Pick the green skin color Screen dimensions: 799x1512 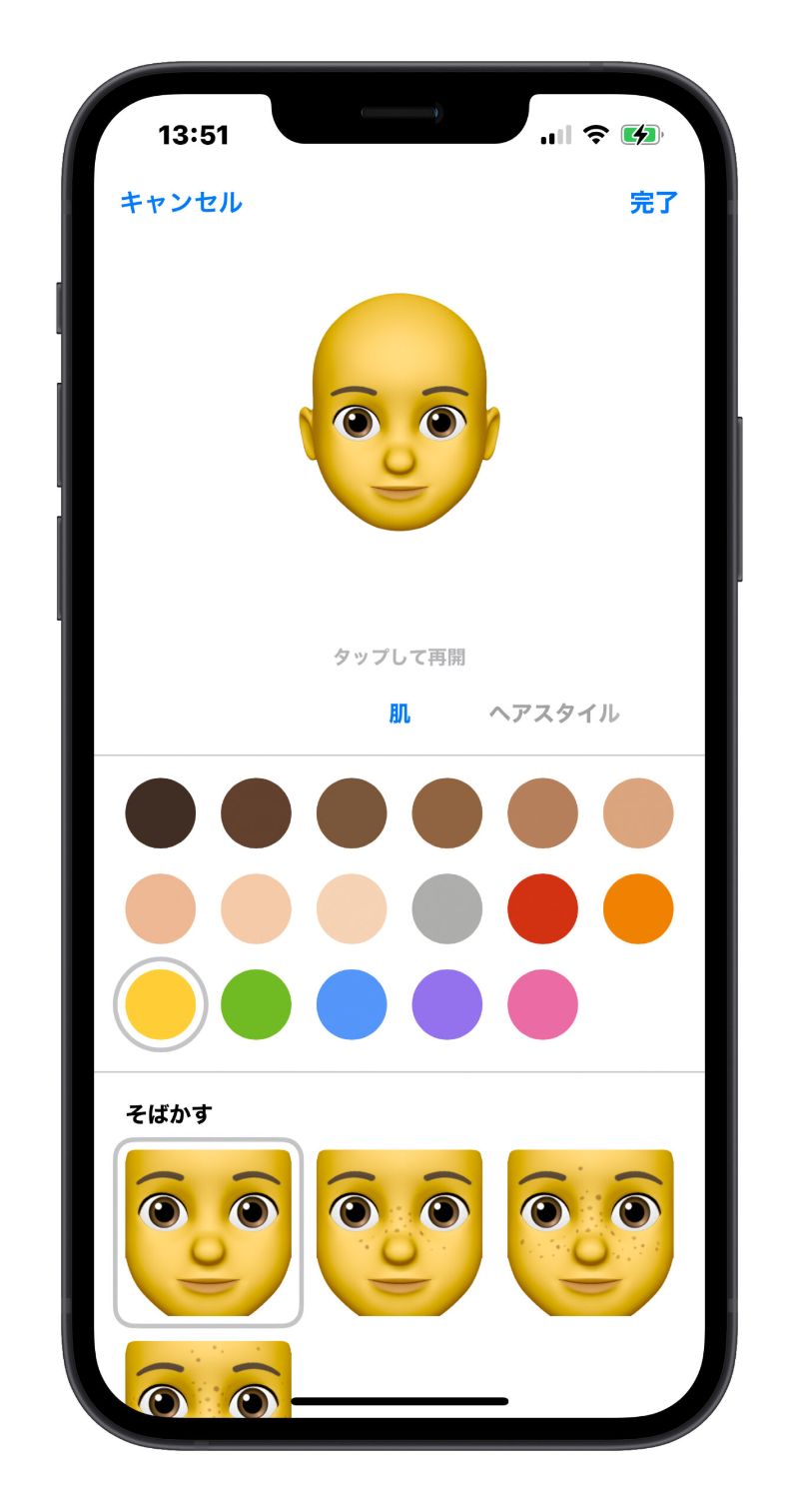pos(256,1004)
